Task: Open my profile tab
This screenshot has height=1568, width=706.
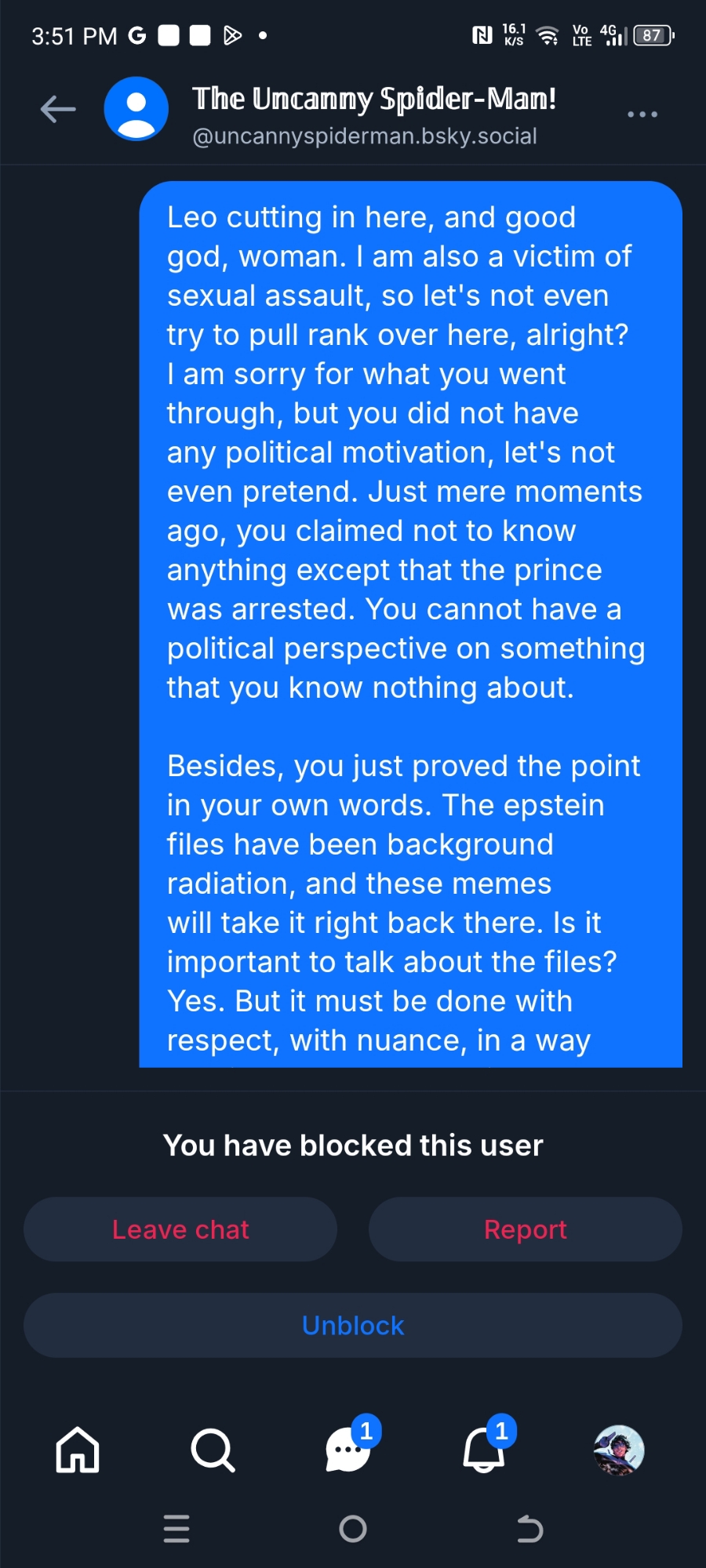Action: [619, 1450]
